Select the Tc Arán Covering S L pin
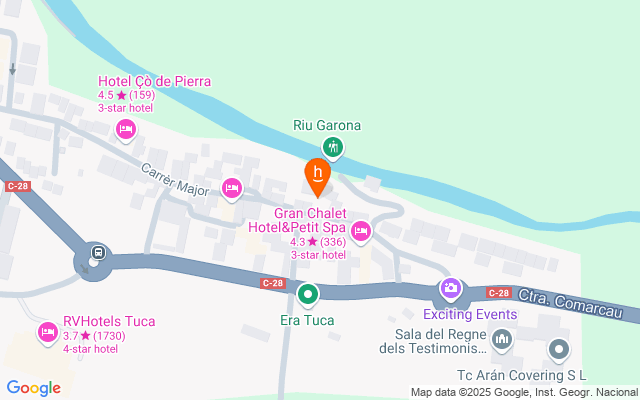Viewport: 640px width, 400px height. click(x=559, y=350)
